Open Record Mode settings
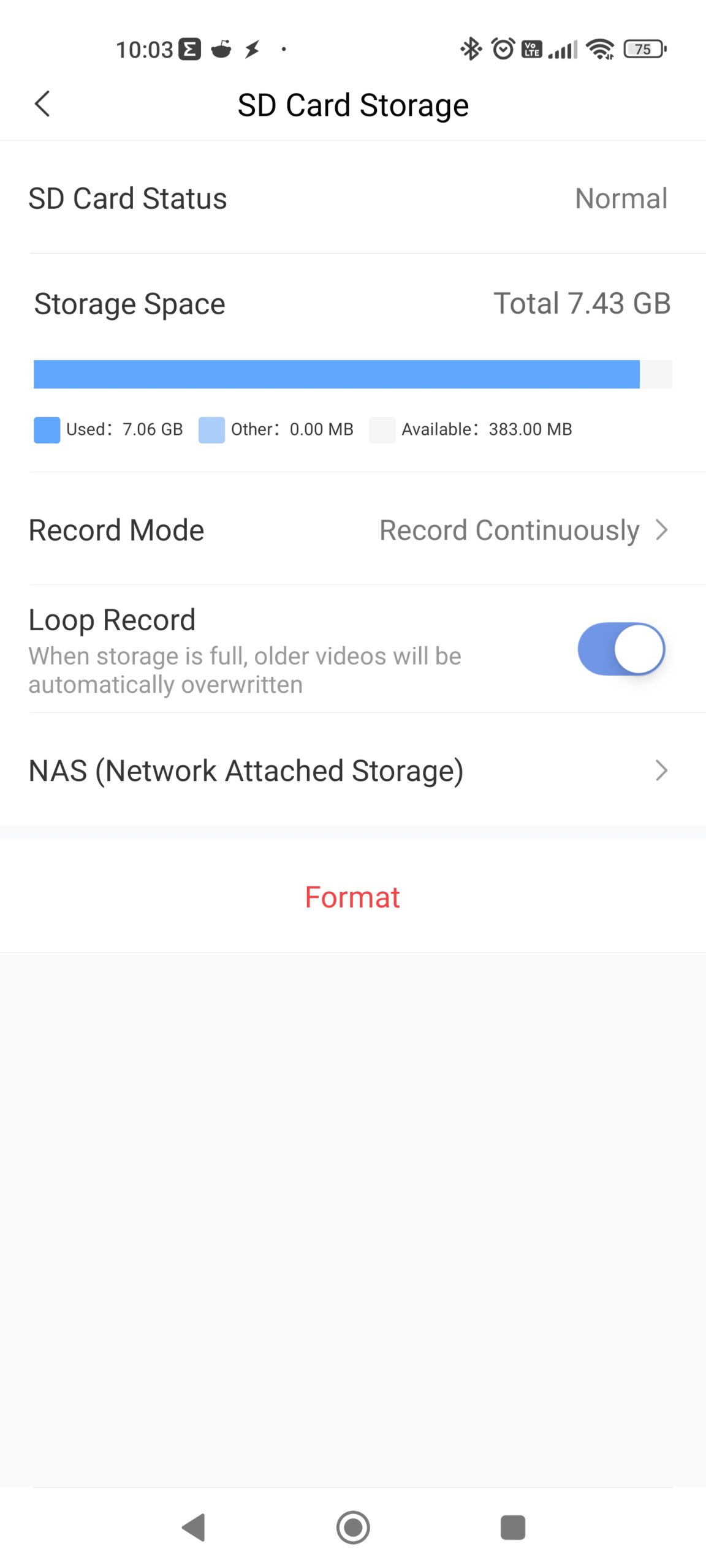 pos(353,530)
